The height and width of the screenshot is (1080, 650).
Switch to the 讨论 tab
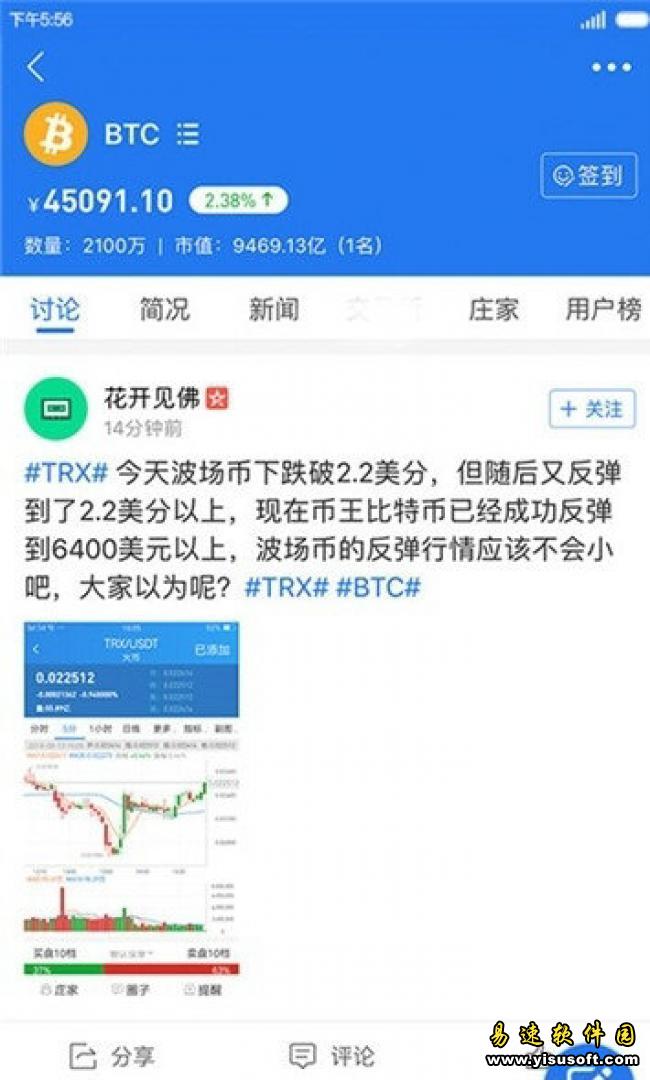coord(54,309)
